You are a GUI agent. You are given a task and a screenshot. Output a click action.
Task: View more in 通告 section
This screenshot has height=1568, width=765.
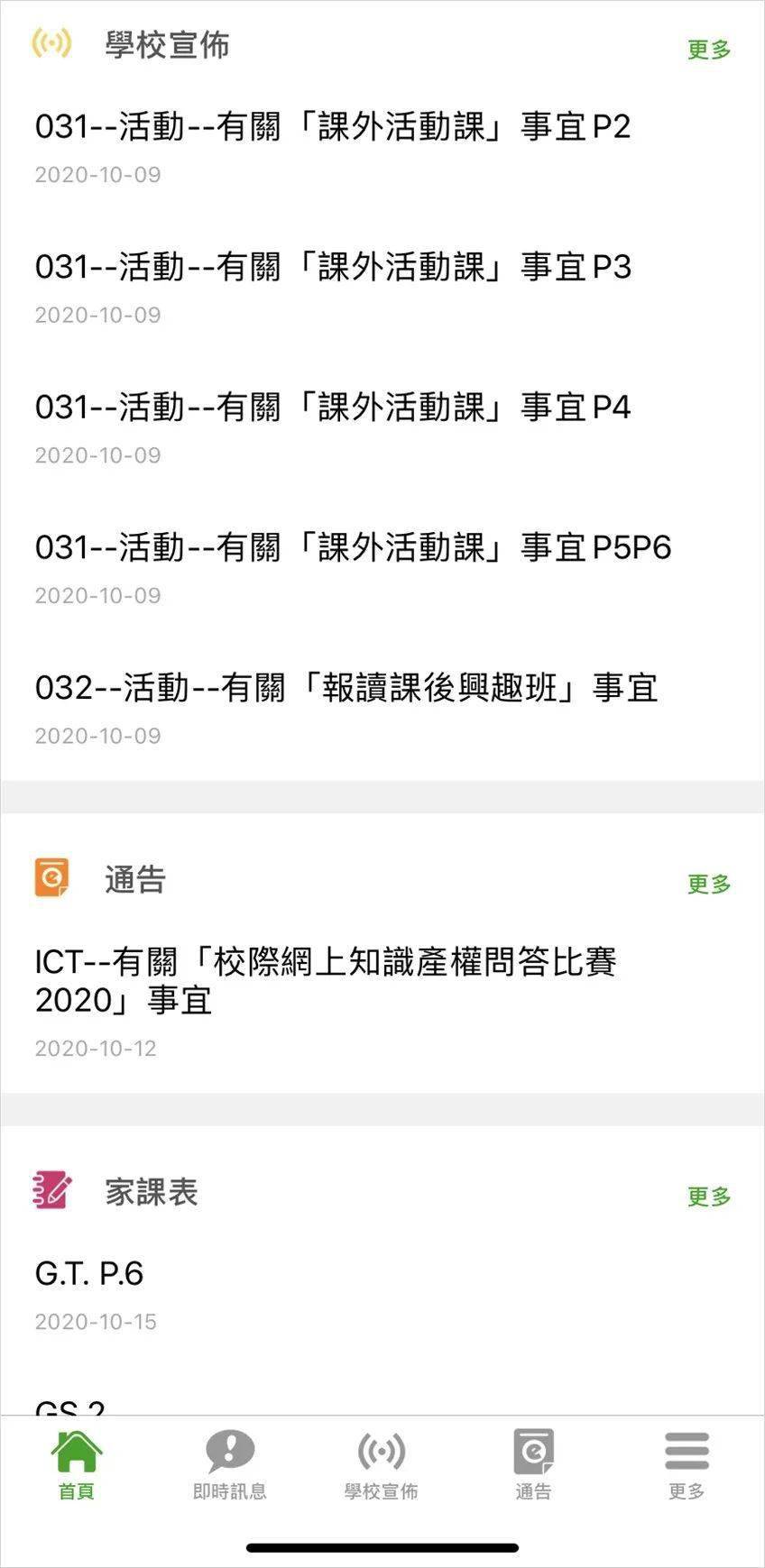(709, 885)
